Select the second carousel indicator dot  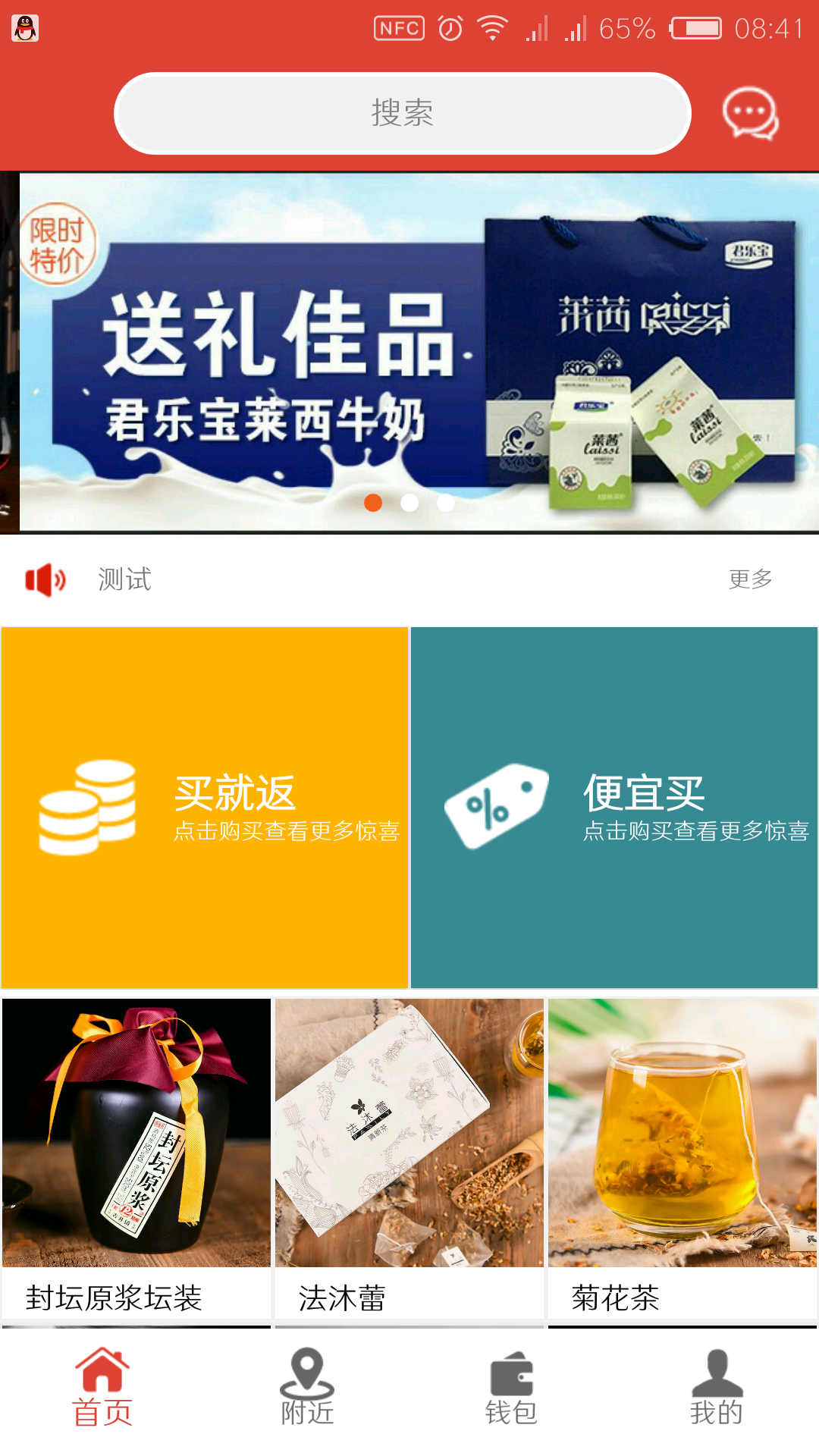tap(407, 502)
